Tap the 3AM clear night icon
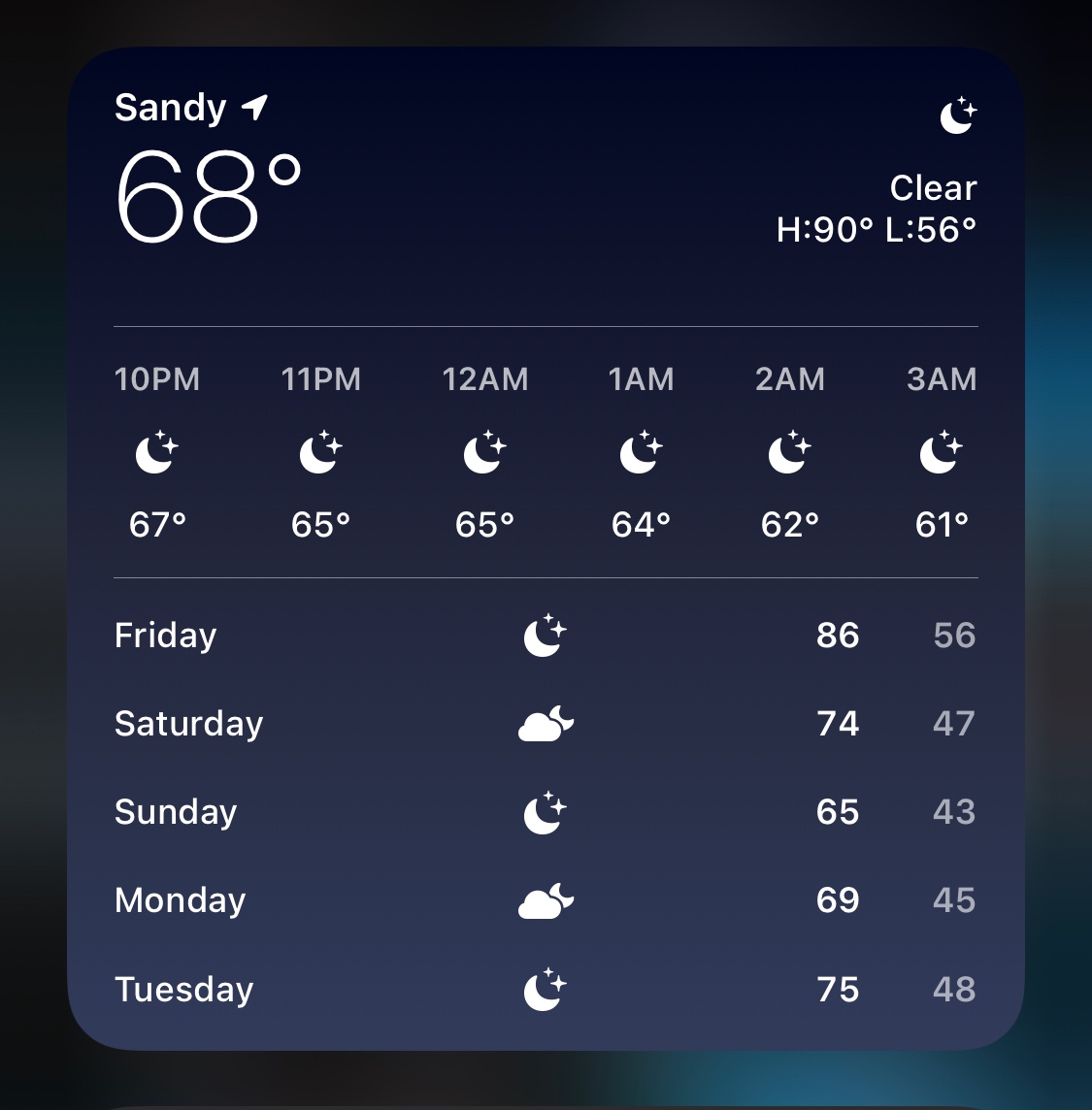 [940, 452]
